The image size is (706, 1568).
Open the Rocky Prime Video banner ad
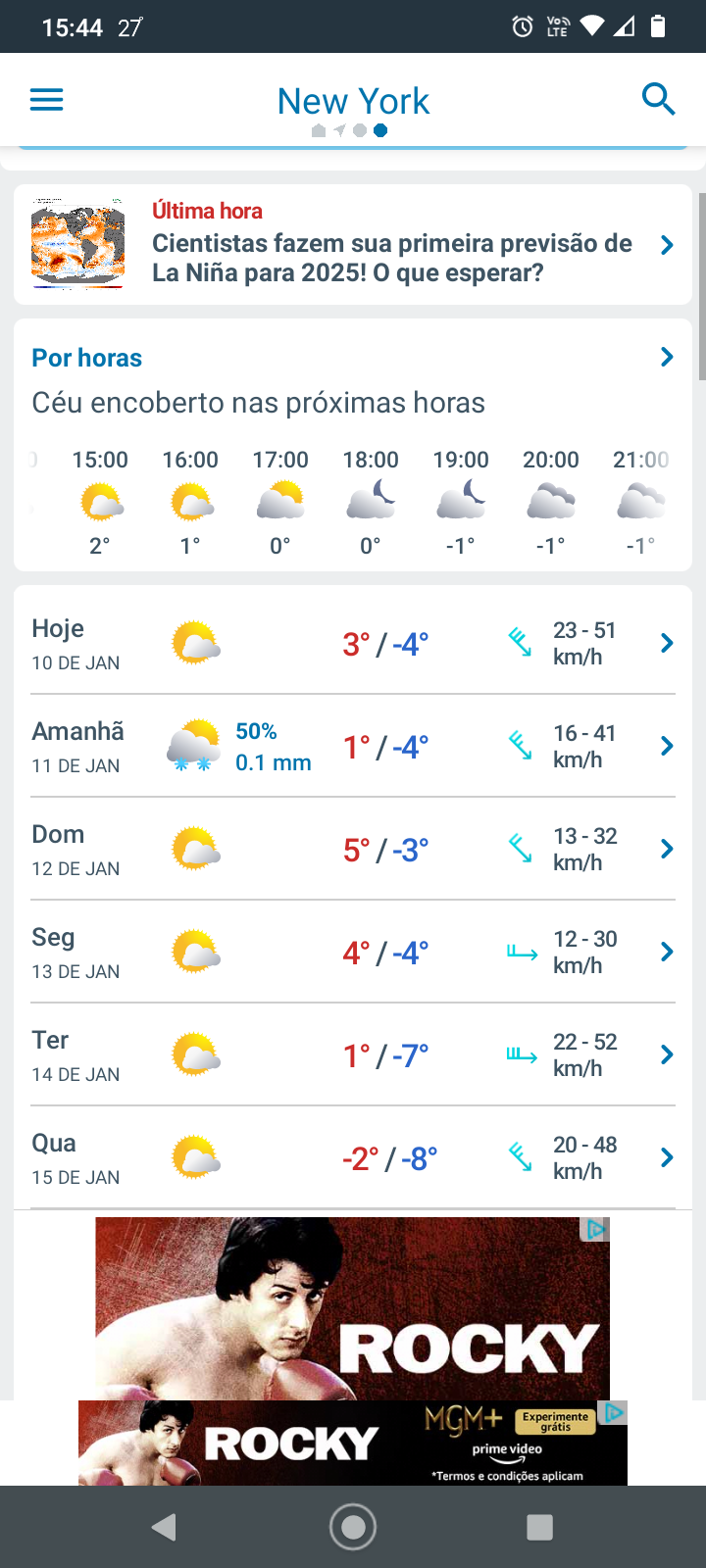pos(353,1443)
